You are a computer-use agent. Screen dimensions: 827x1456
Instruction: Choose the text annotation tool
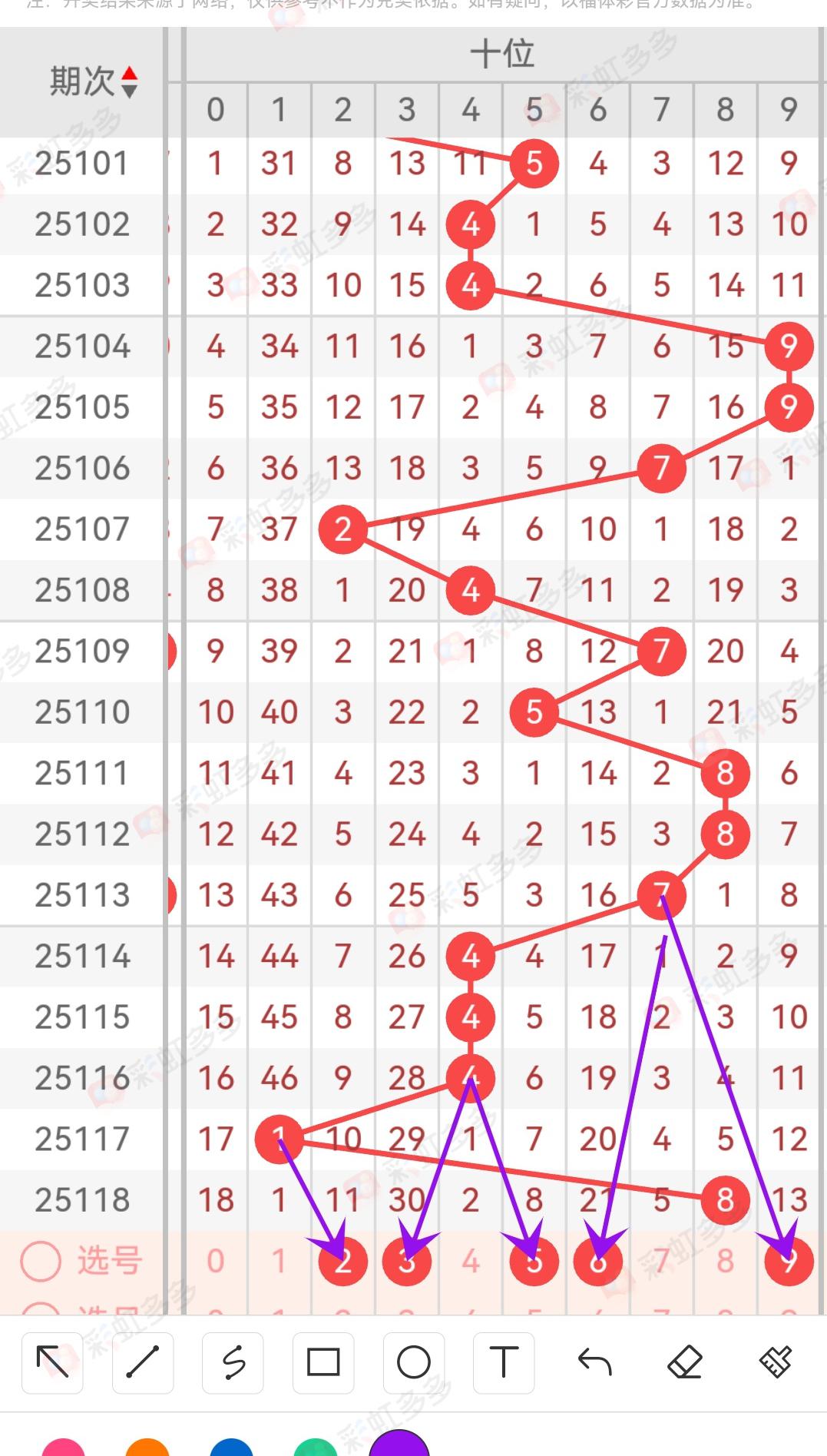(504, 1363)
